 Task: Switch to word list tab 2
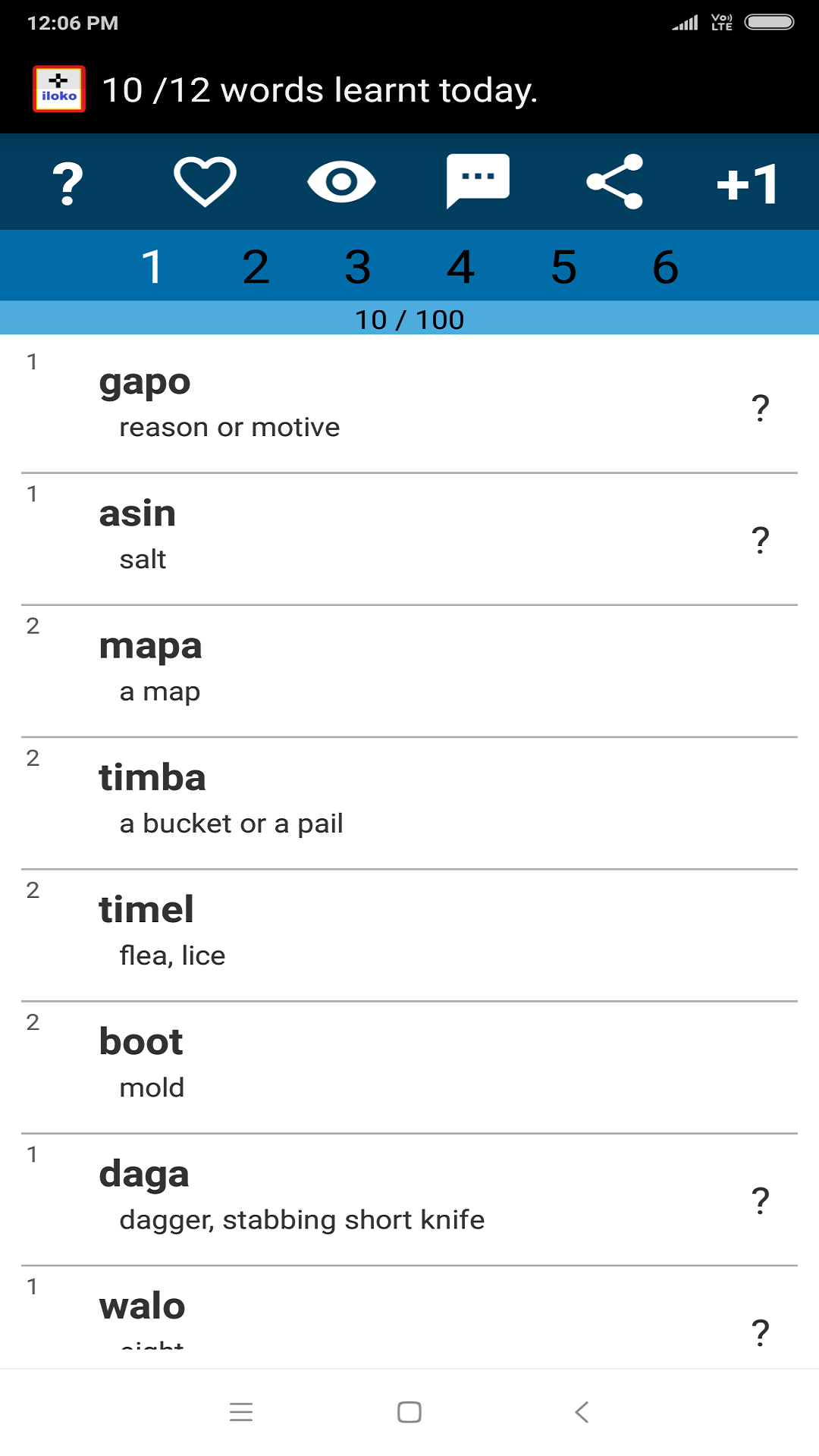point(256,267)
